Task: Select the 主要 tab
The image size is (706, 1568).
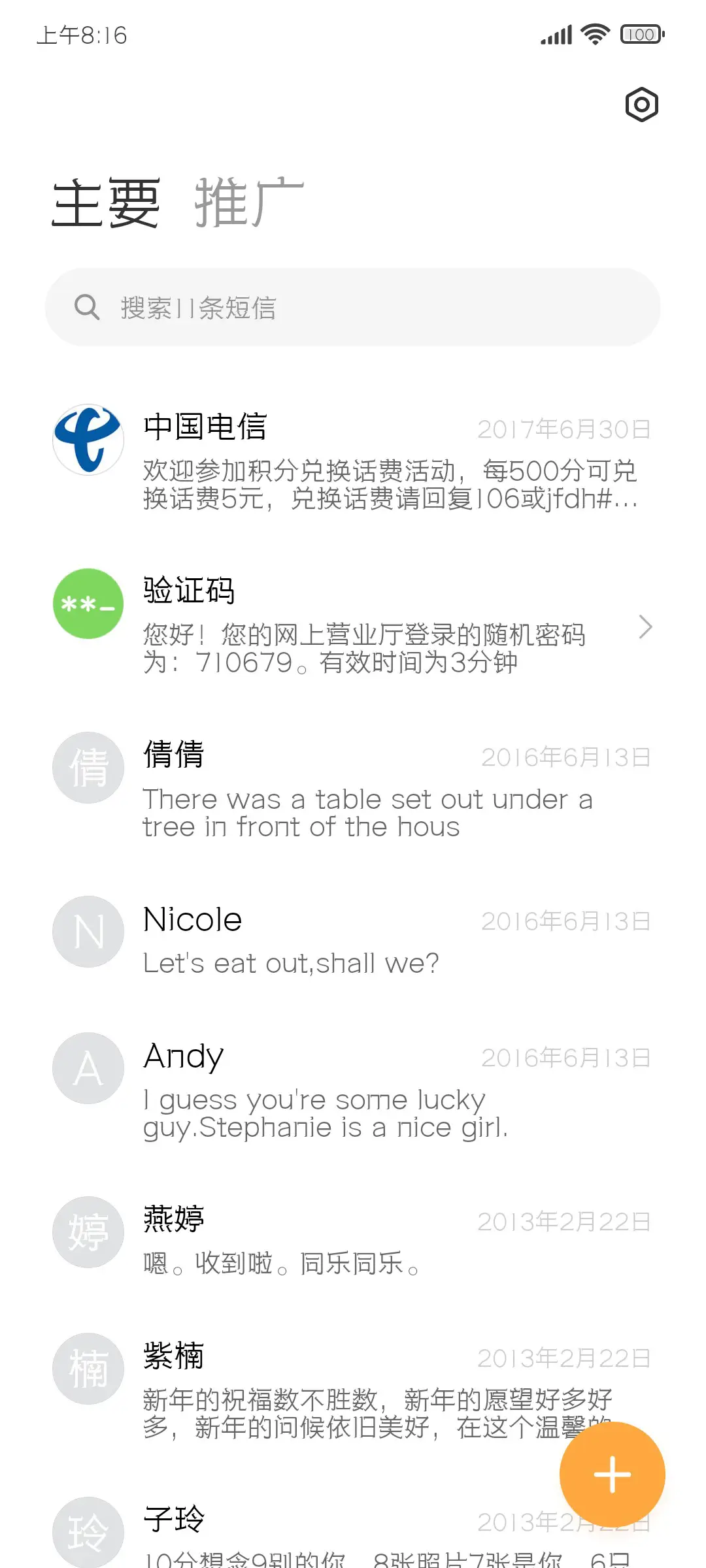Action: click(107, 203)
